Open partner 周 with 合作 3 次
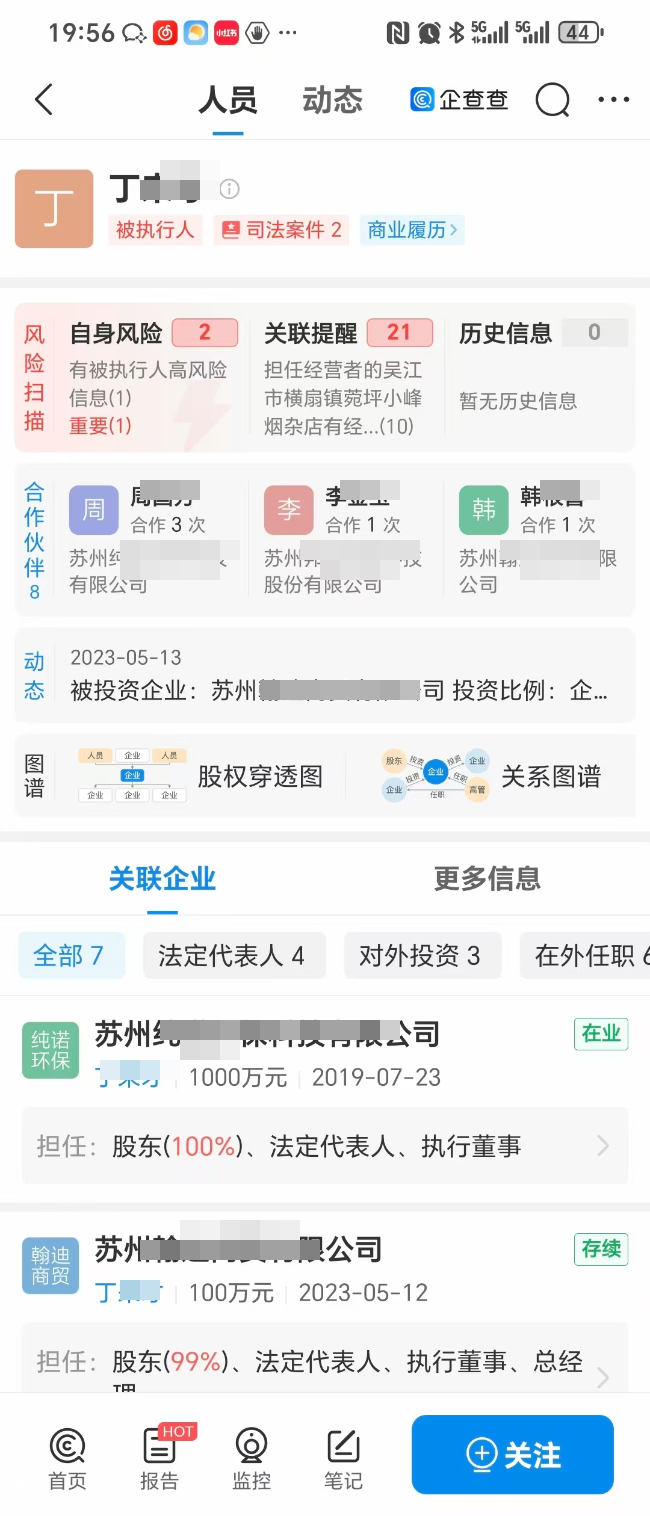 (150, 538)
